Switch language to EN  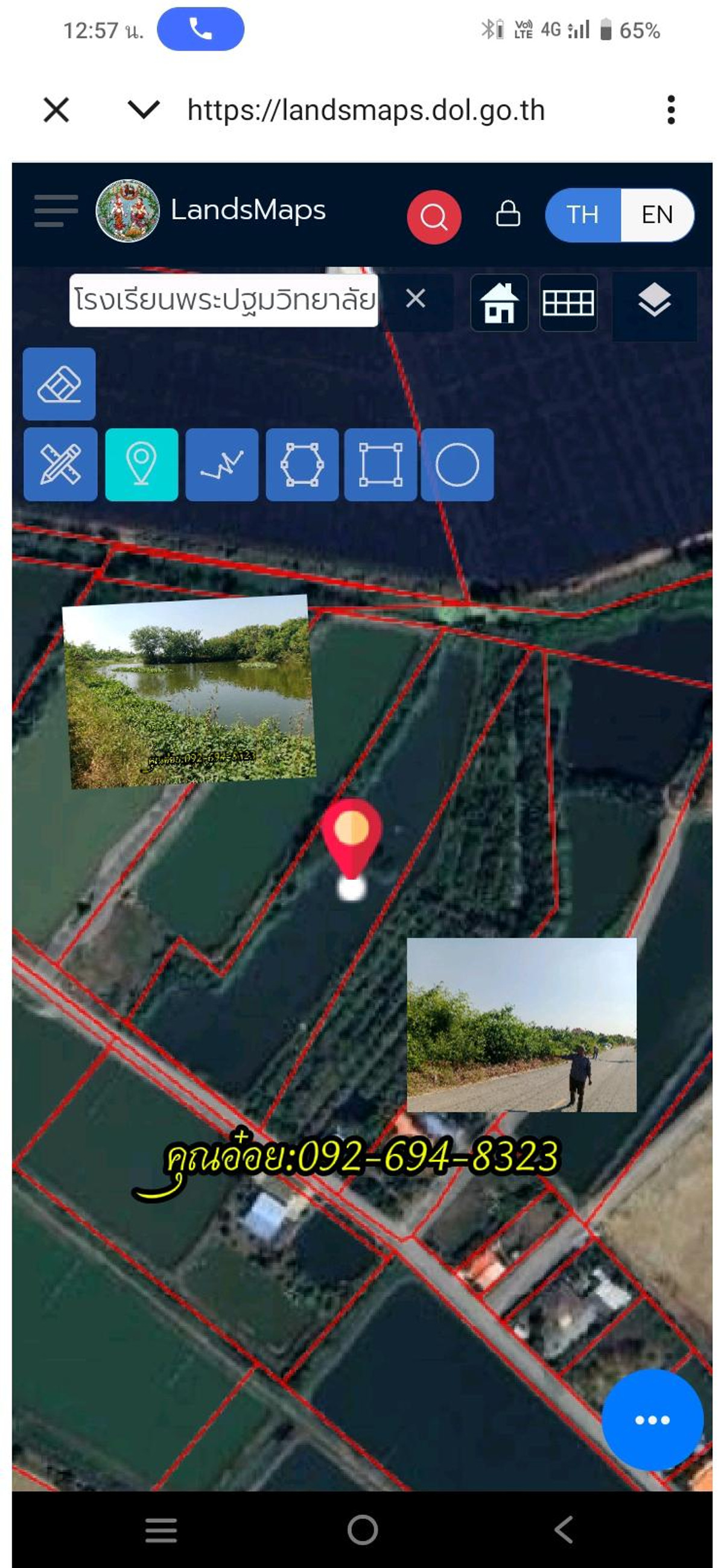(656, 215)
